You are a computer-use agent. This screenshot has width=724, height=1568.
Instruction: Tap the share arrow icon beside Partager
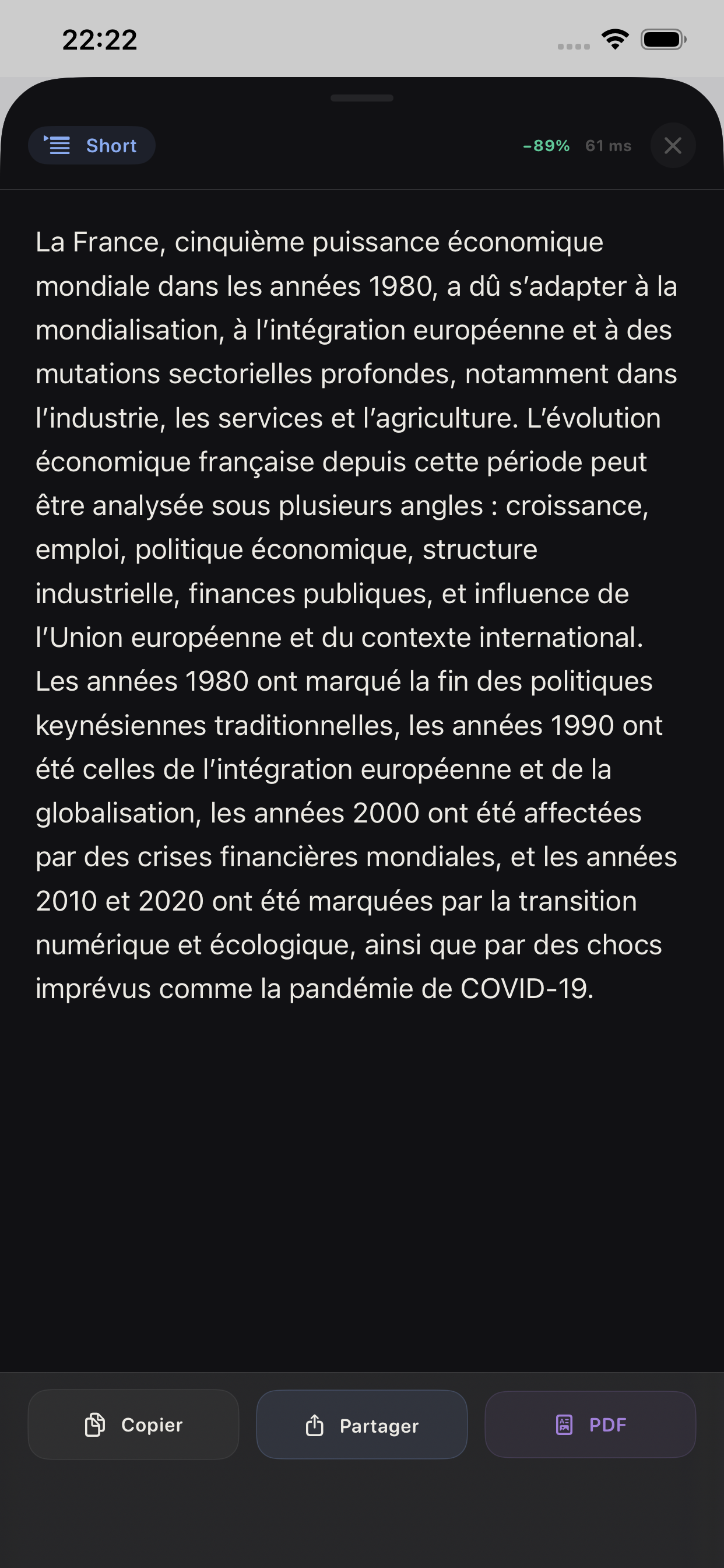(x=315, y=1424)
